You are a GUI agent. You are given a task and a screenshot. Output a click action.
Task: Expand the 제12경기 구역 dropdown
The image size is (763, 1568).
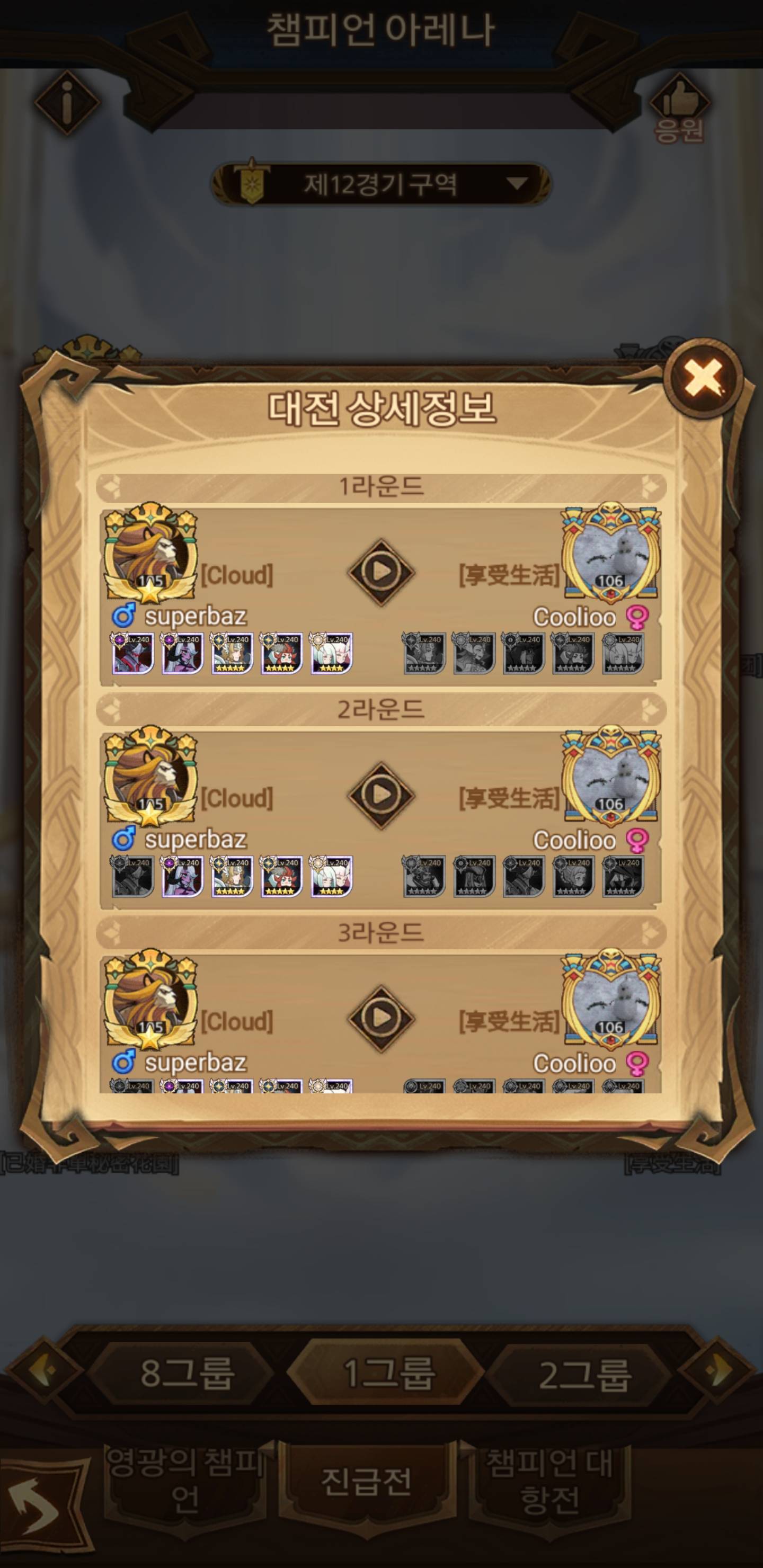coord(381,184)
